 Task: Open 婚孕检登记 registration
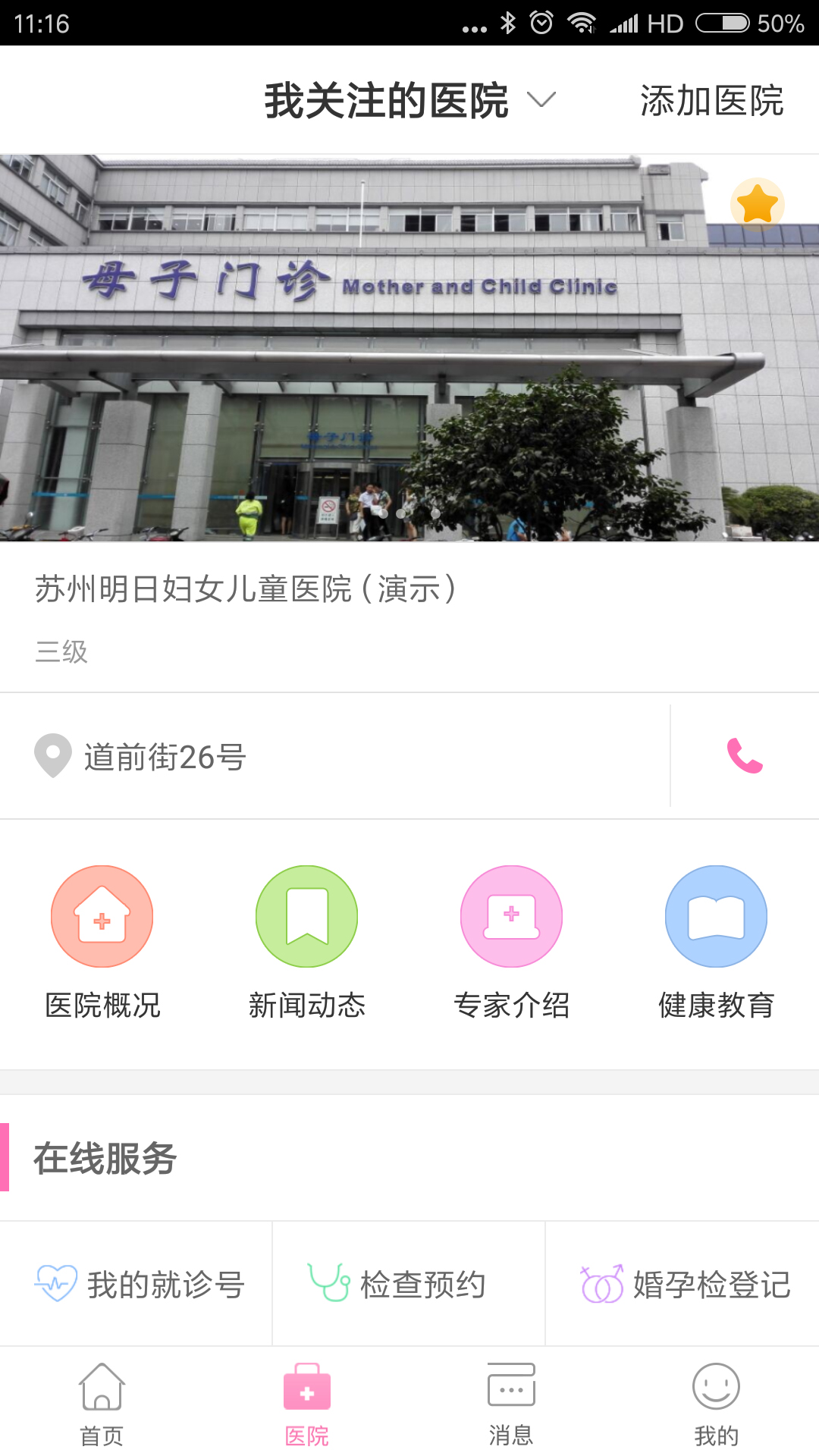coord(684,1284)
